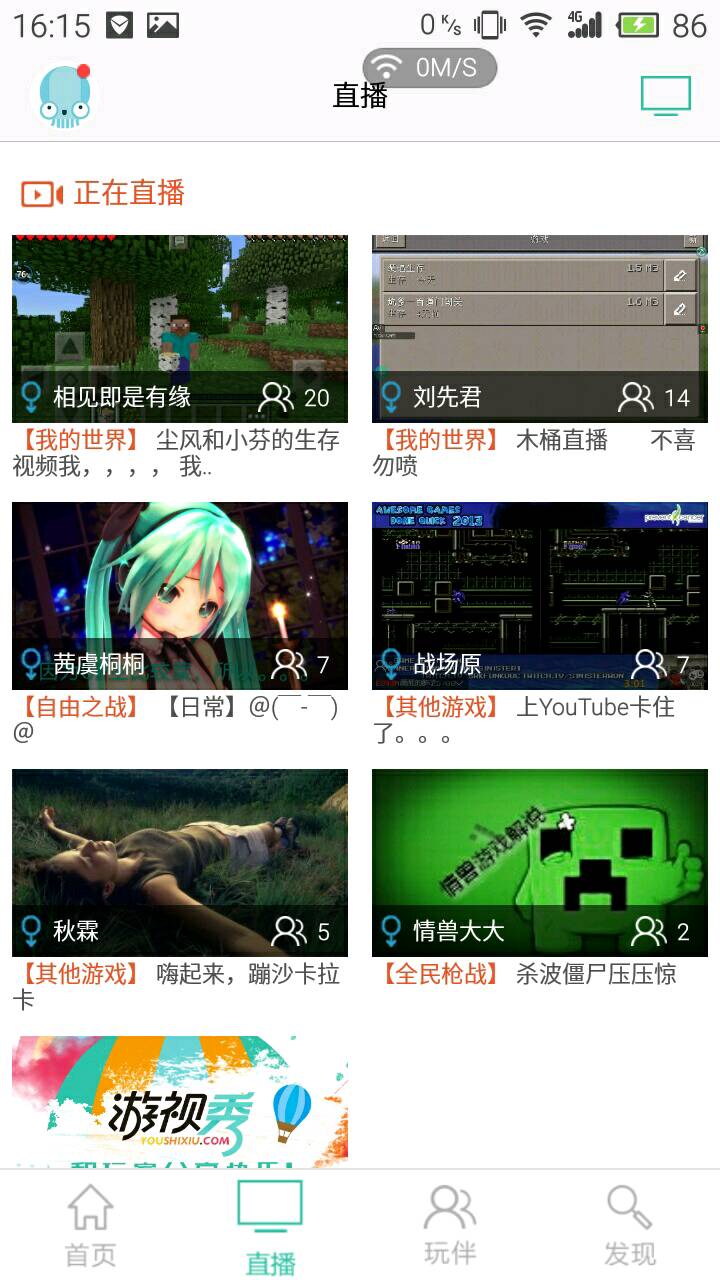Watch 情兽大大's 全民枪战 stream
The width and height of the screenshot is (720, 1280).
540,863
